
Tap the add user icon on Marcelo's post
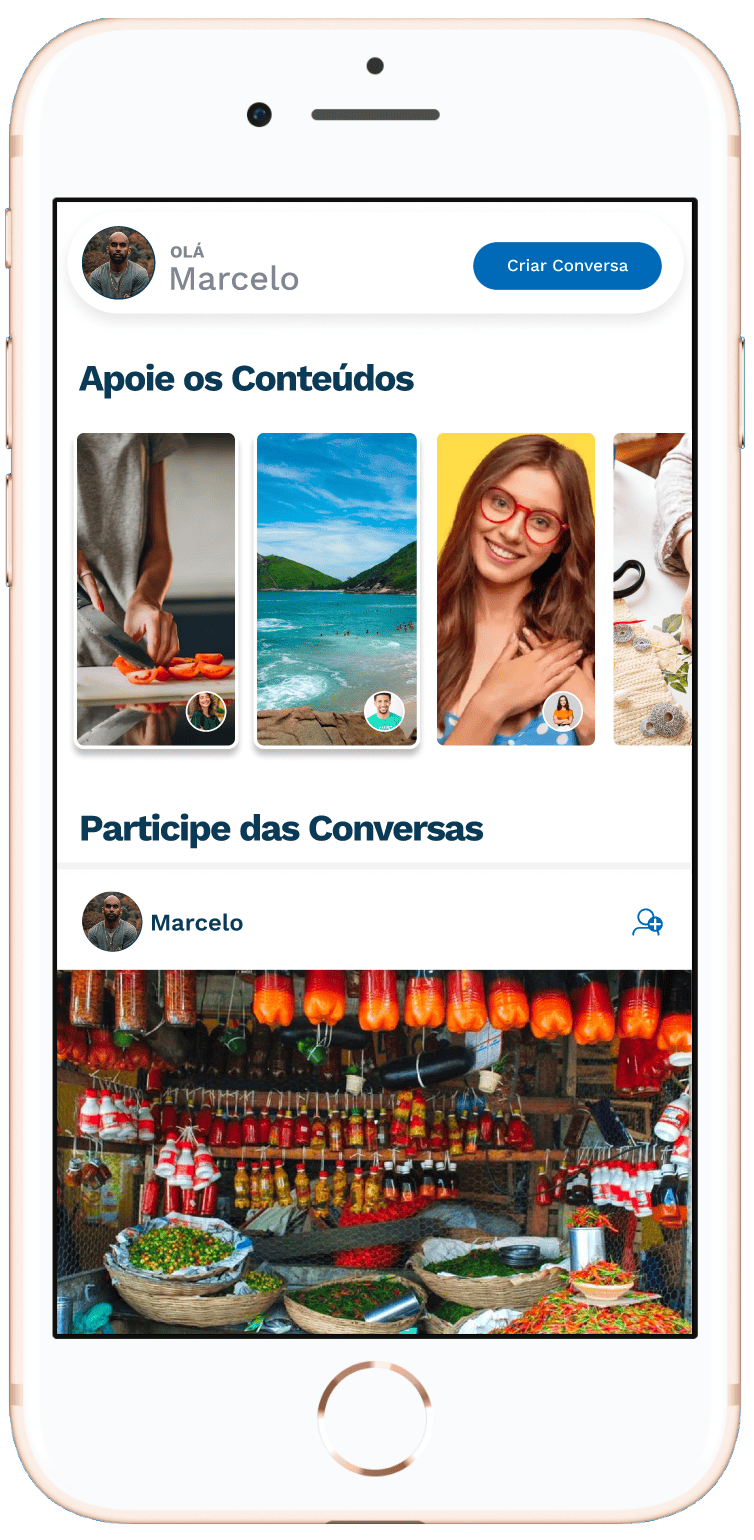point(647,922)
